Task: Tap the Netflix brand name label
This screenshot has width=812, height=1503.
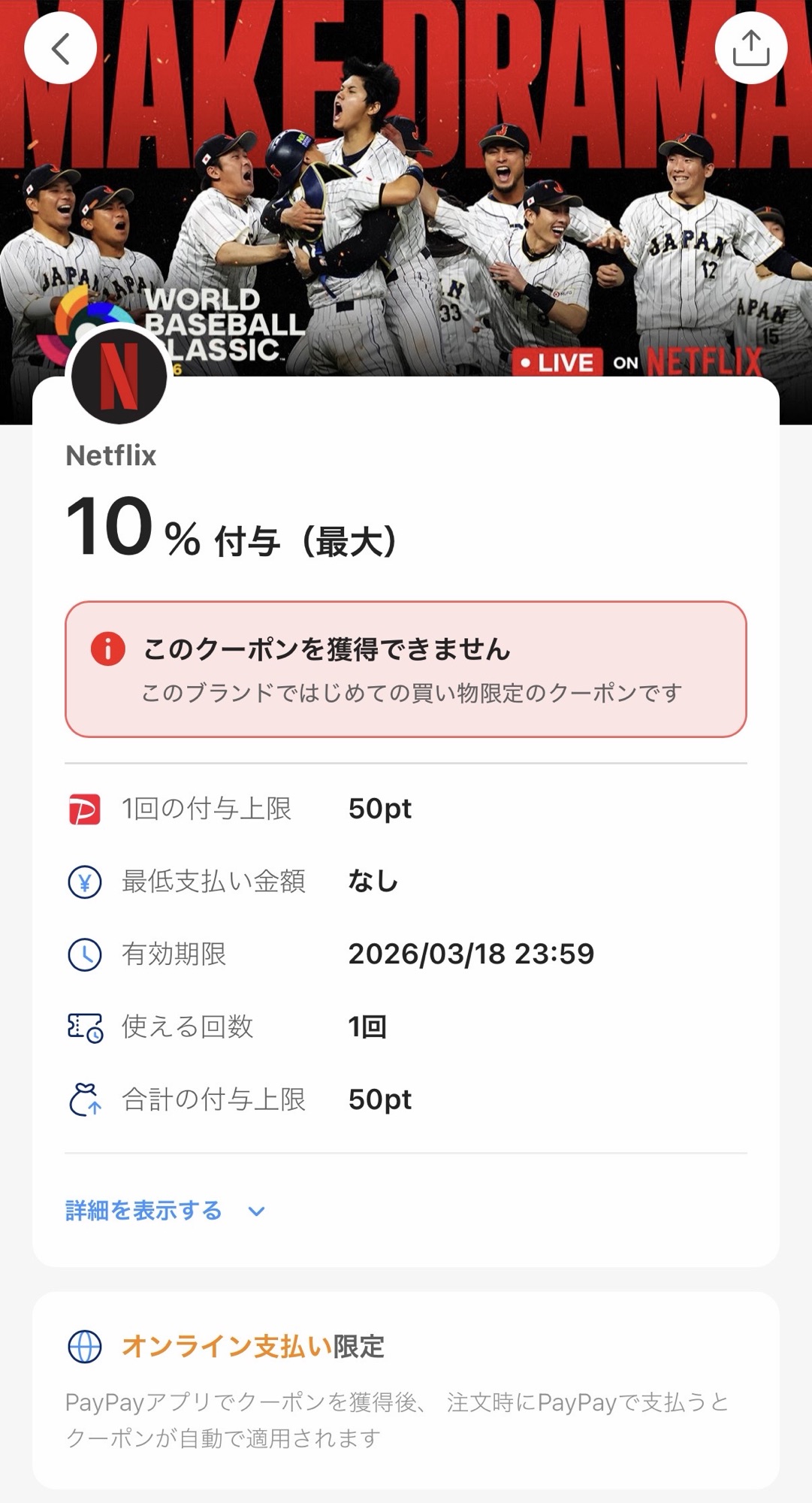Action: [111, 455]
